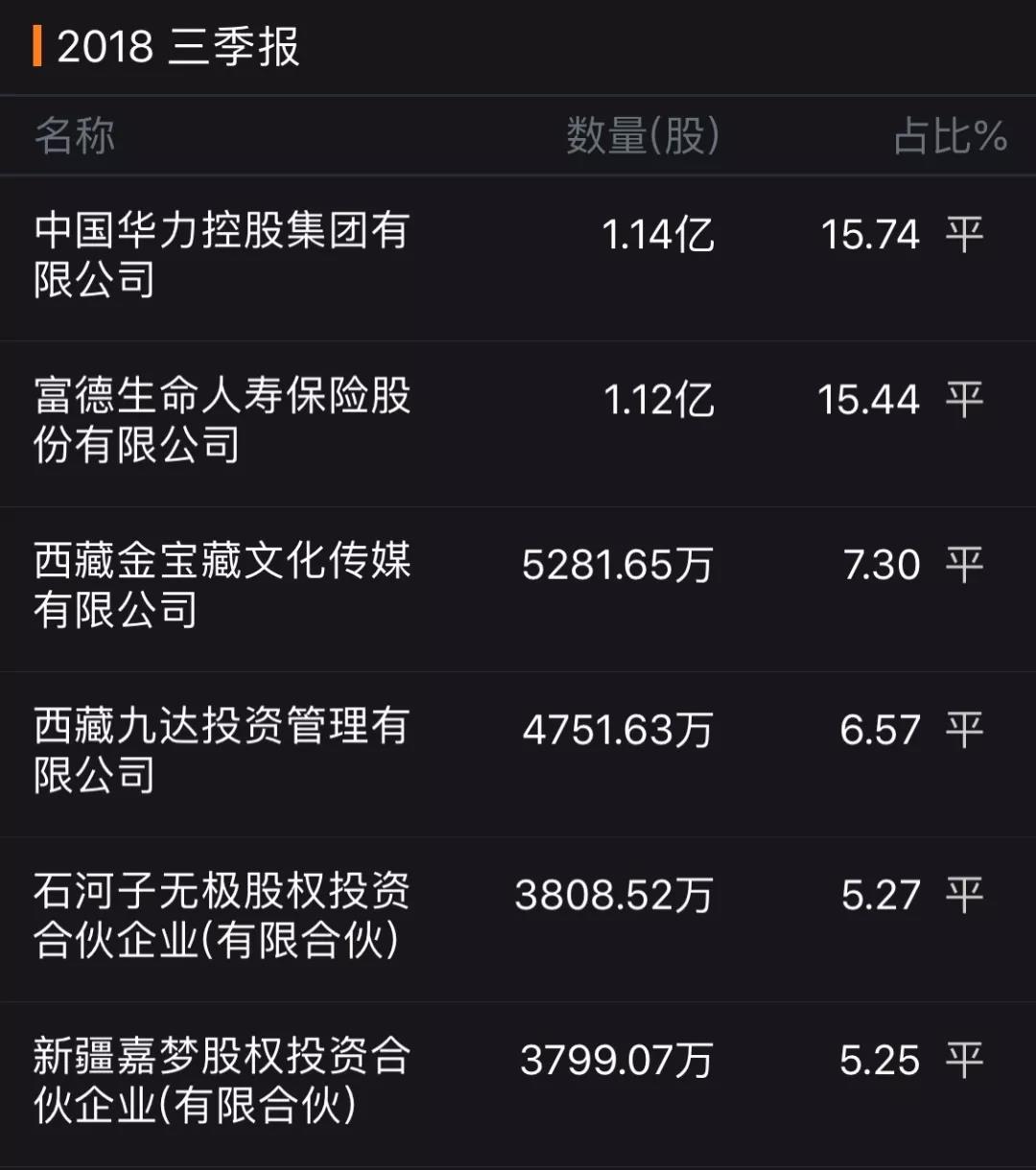The image size is (1036, 1170).
Task: Click the 5281.65万 share count value
Action: [619, 566]
